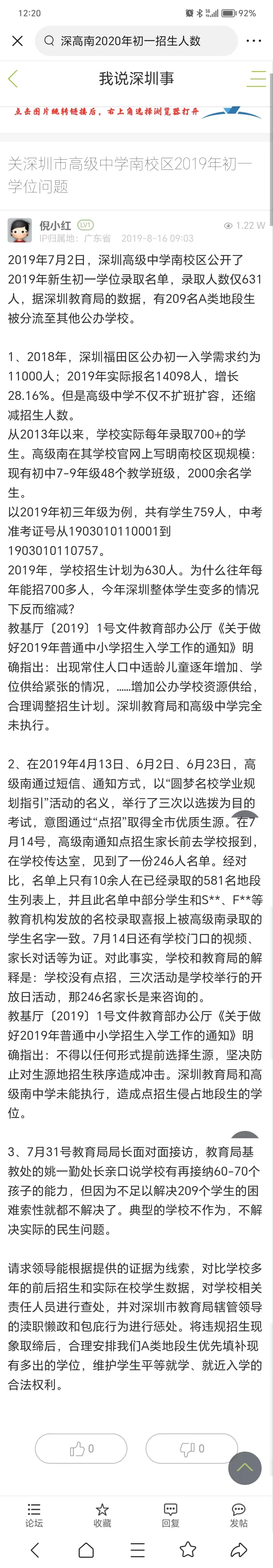Upvote this post with thumbs up
Viewport: 273px width, 1568px height.
[x=81, y=1449]
